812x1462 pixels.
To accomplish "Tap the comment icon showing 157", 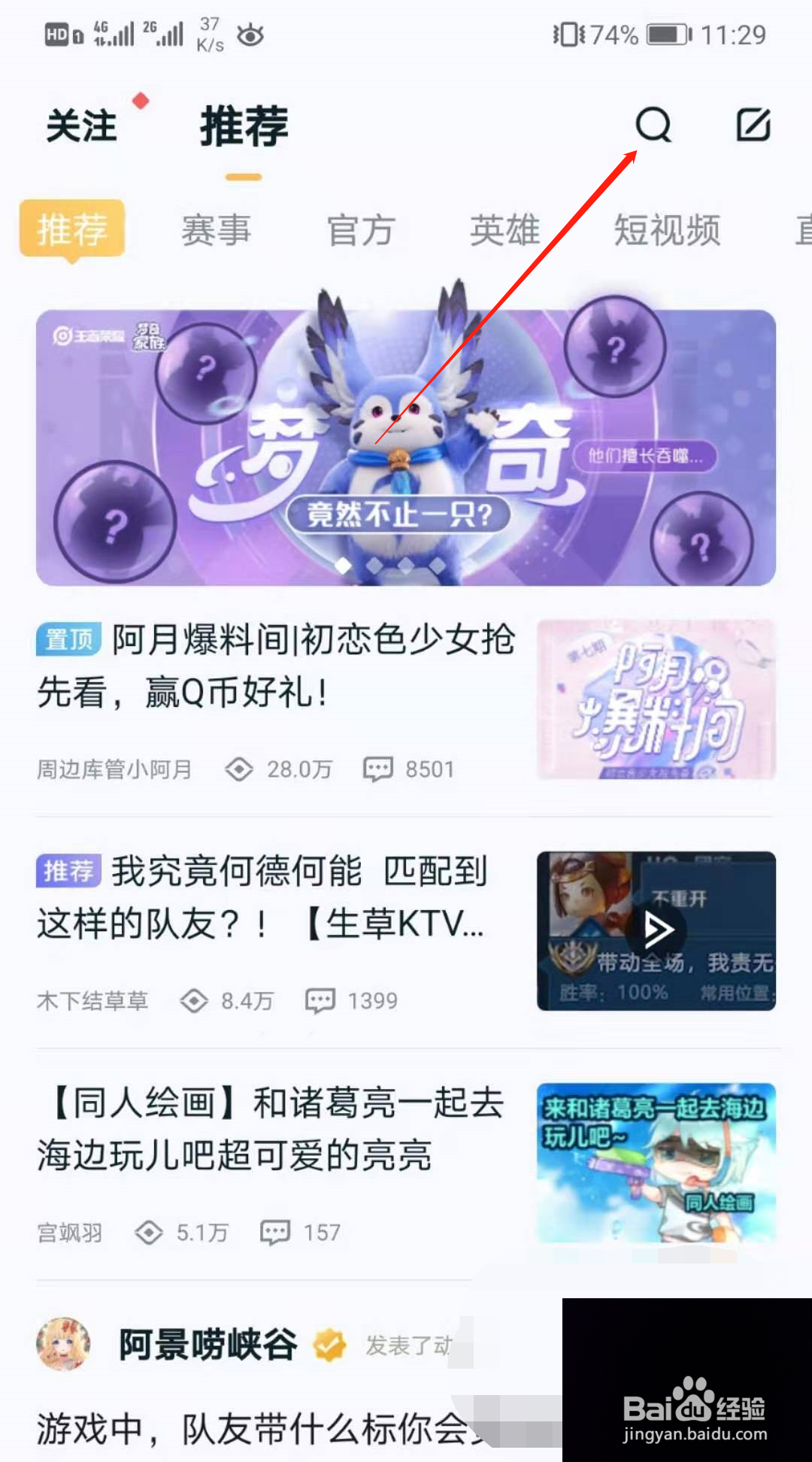I will pyautogui.click(x=275, y=1232).
